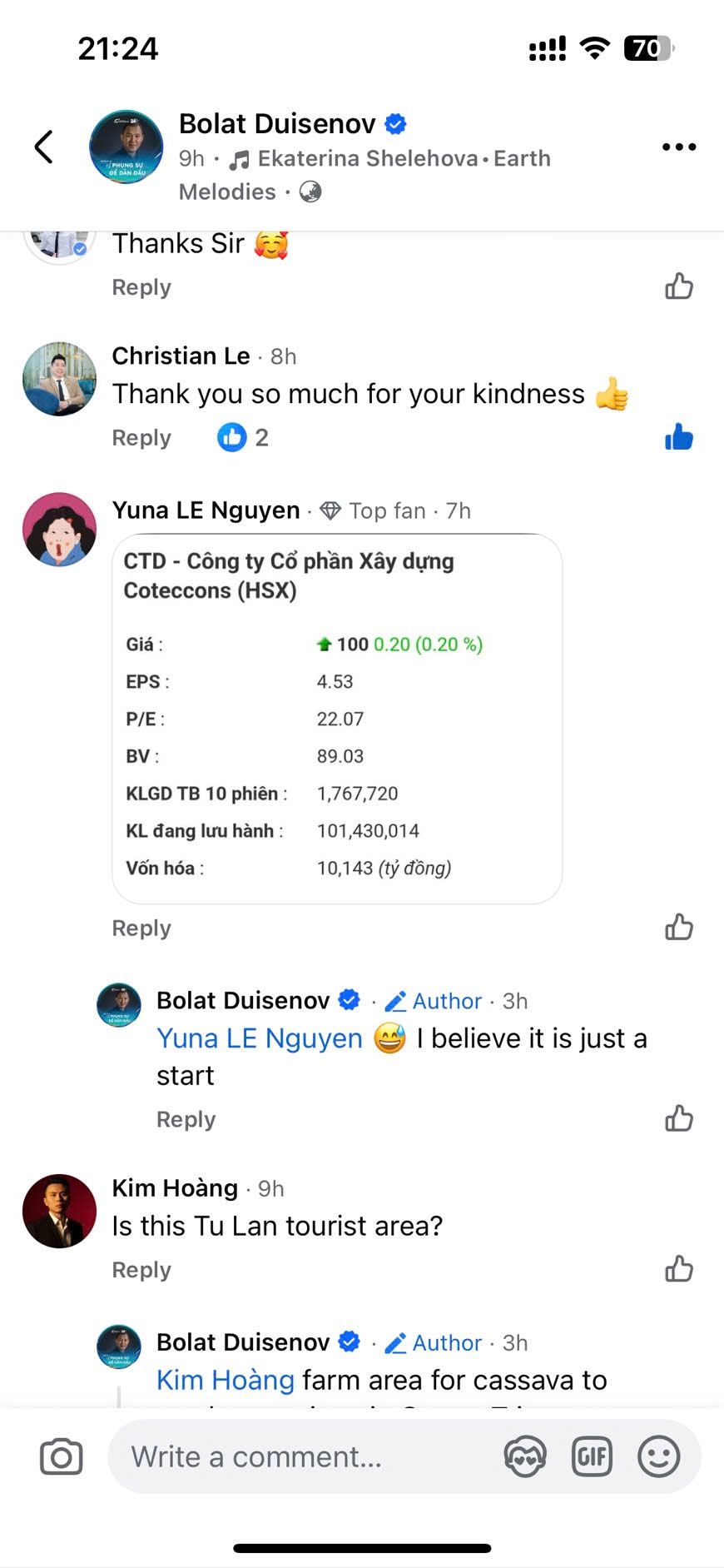
Task: Open Yuna LE Nguyen's profile name
Action: click(206, 510)
